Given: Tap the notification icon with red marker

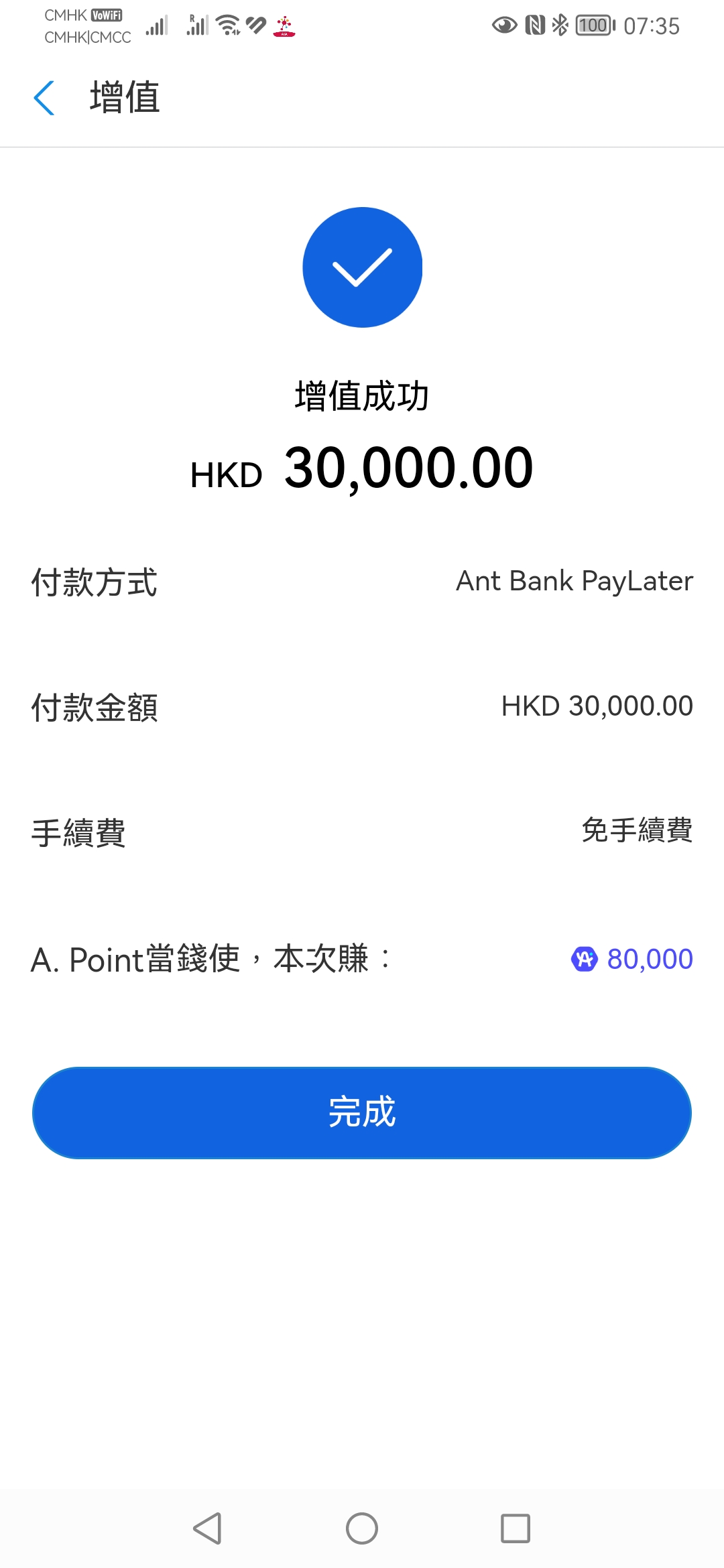Looking at the screenshot, I should pos(283,25).
